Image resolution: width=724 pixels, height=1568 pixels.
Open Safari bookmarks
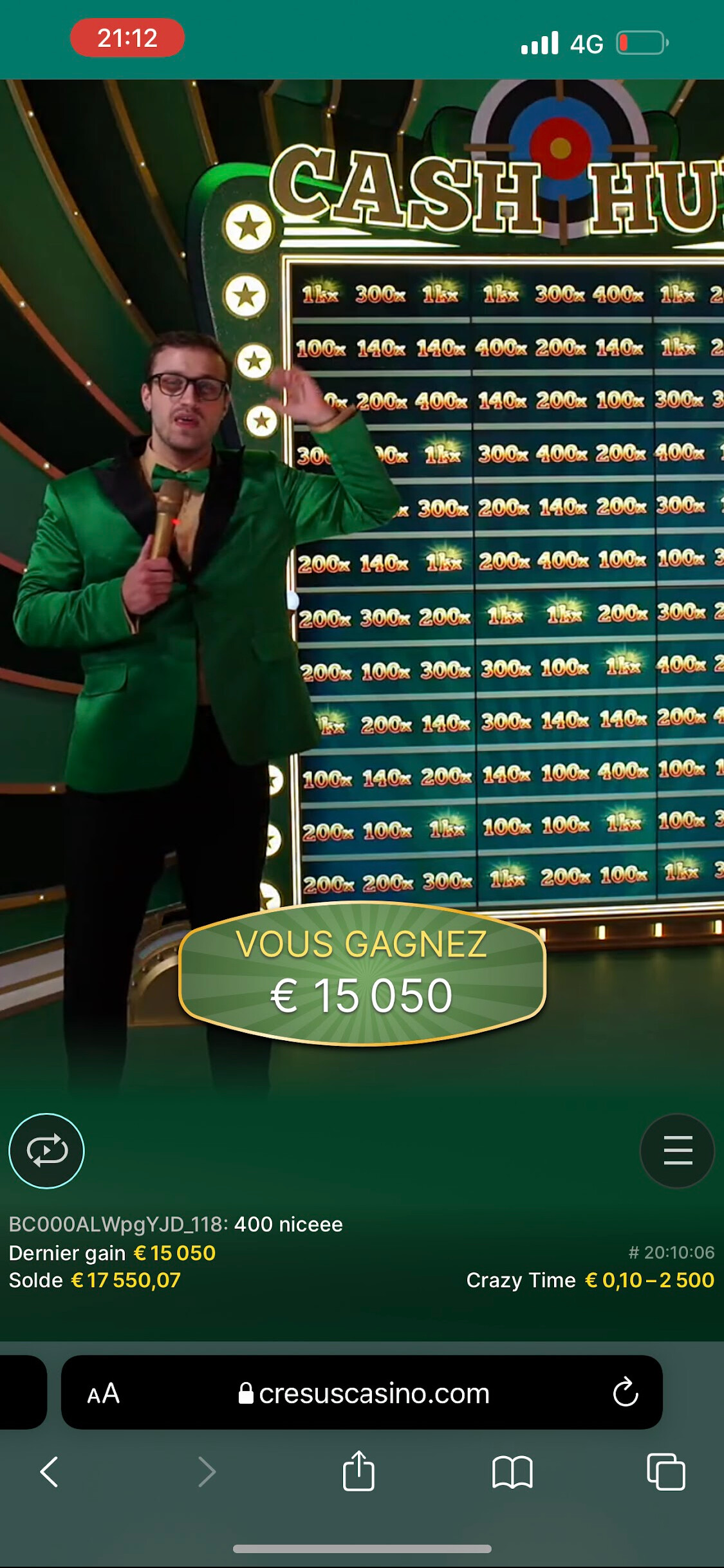pyautogui.click(x=512, y=1472)
